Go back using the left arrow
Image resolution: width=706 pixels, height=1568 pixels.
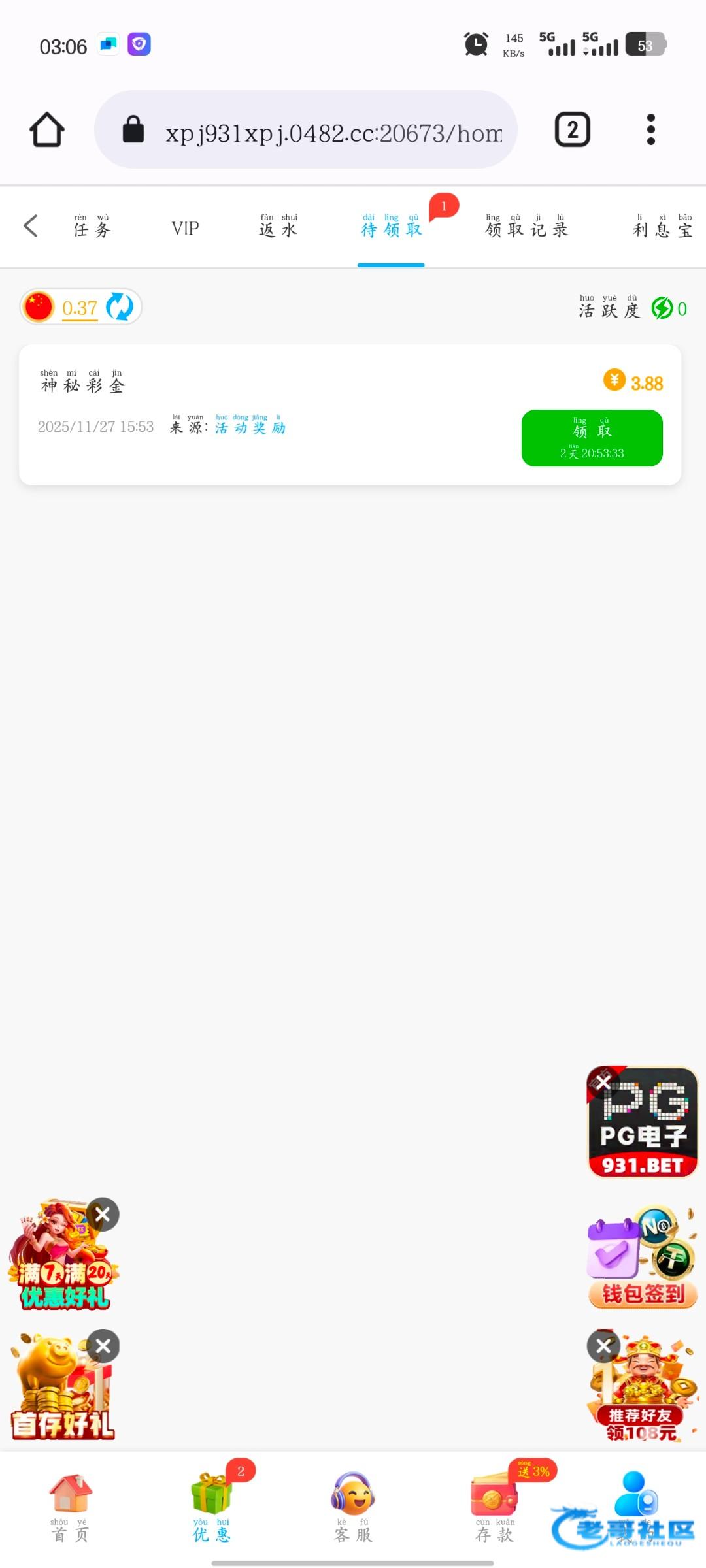click(31, 226)
